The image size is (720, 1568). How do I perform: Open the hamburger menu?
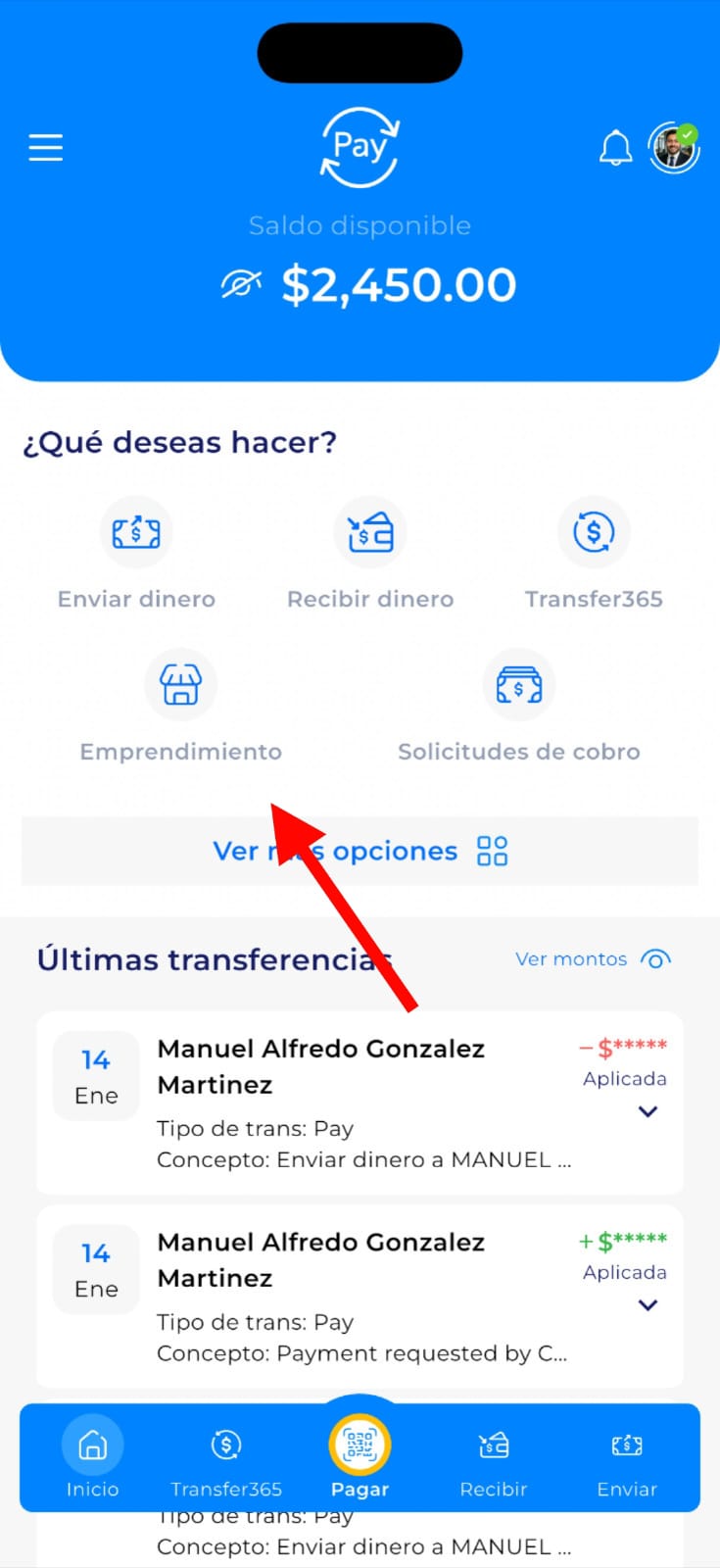(x=45, y=147)
